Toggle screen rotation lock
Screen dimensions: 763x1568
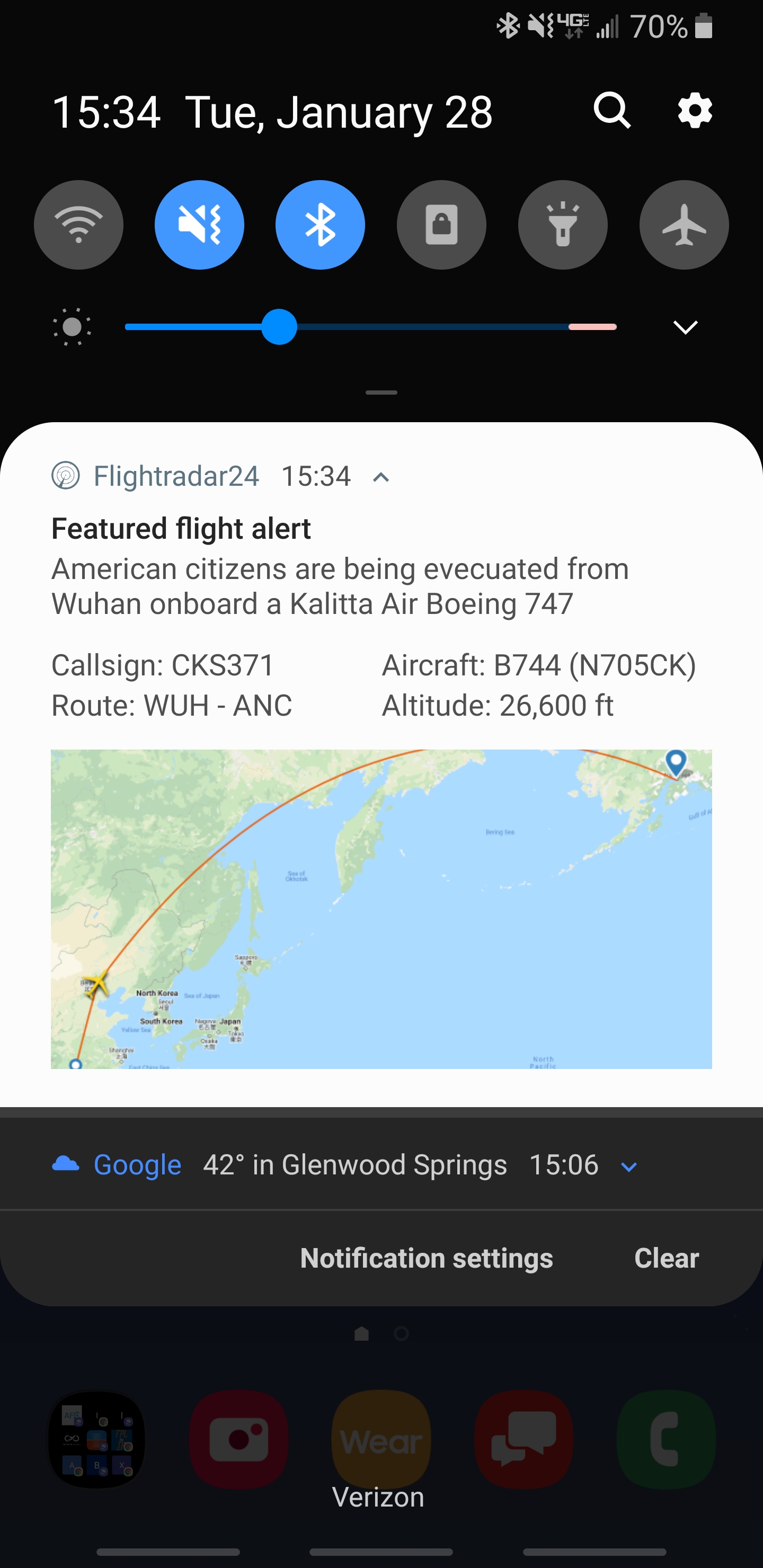click(441, 225)
